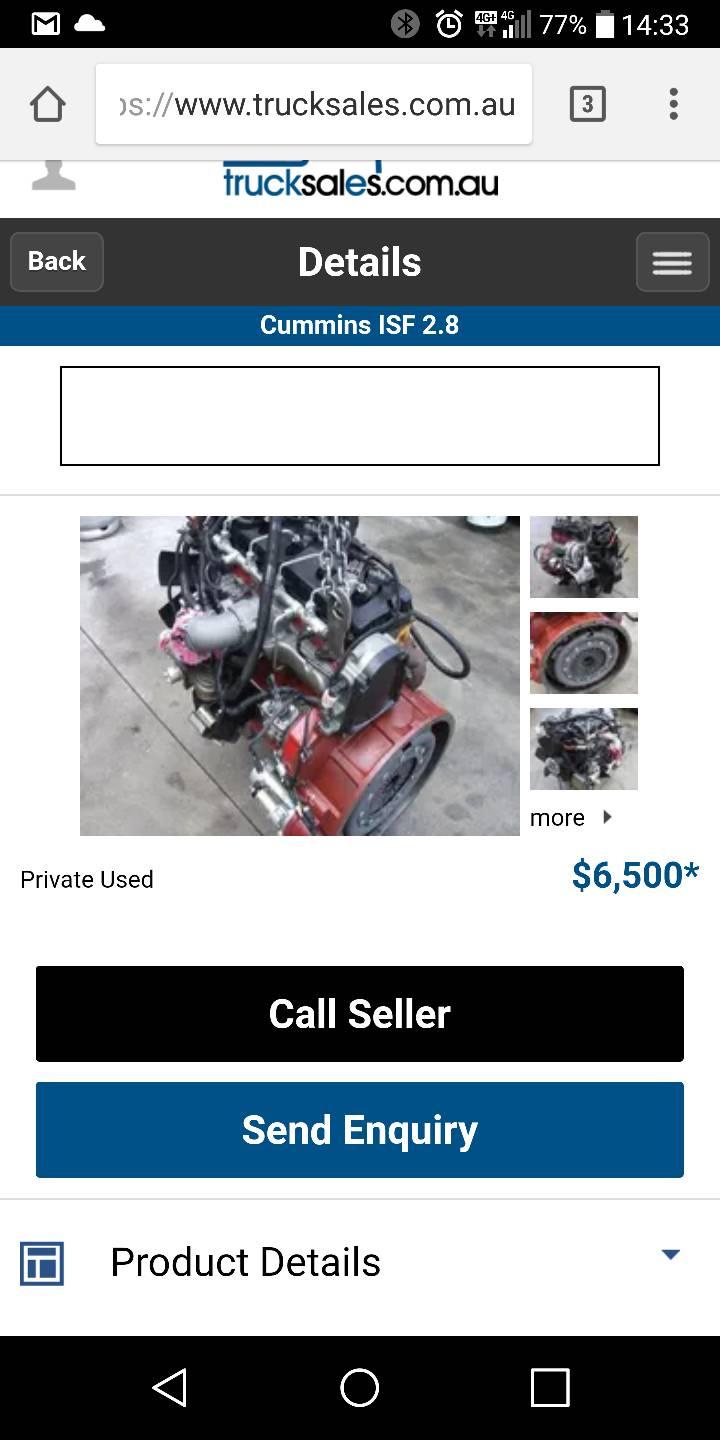View the main Cummins engine photo
Screen dimensions: 720x1440
pos(300,675)
